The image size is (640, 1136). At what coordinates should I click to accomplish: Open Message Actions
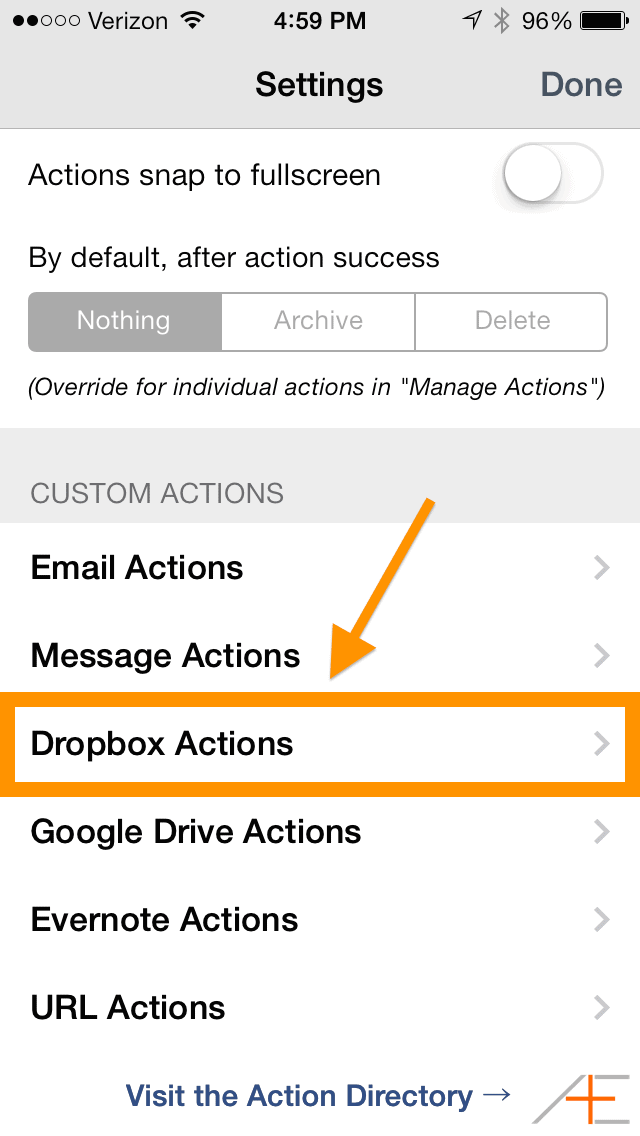click(x=320, y=656)
